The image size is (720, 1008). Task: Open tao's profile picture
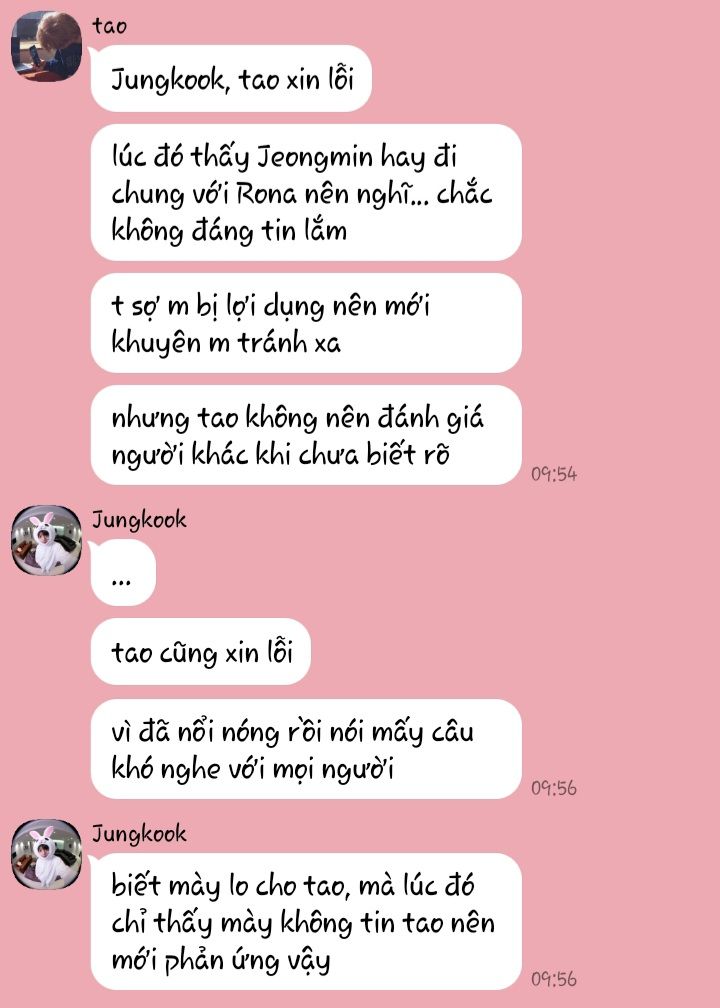pyautogui.click(x=46, y=46)
